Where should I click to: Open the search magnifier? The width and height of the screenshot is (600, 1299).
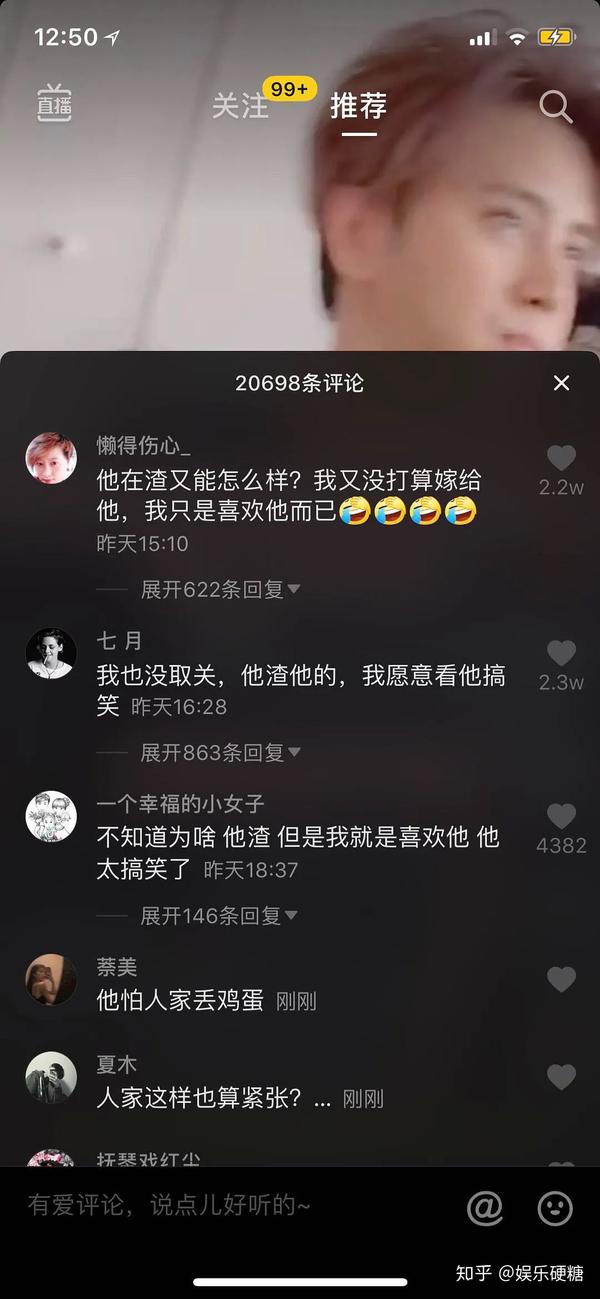[556, 106]
